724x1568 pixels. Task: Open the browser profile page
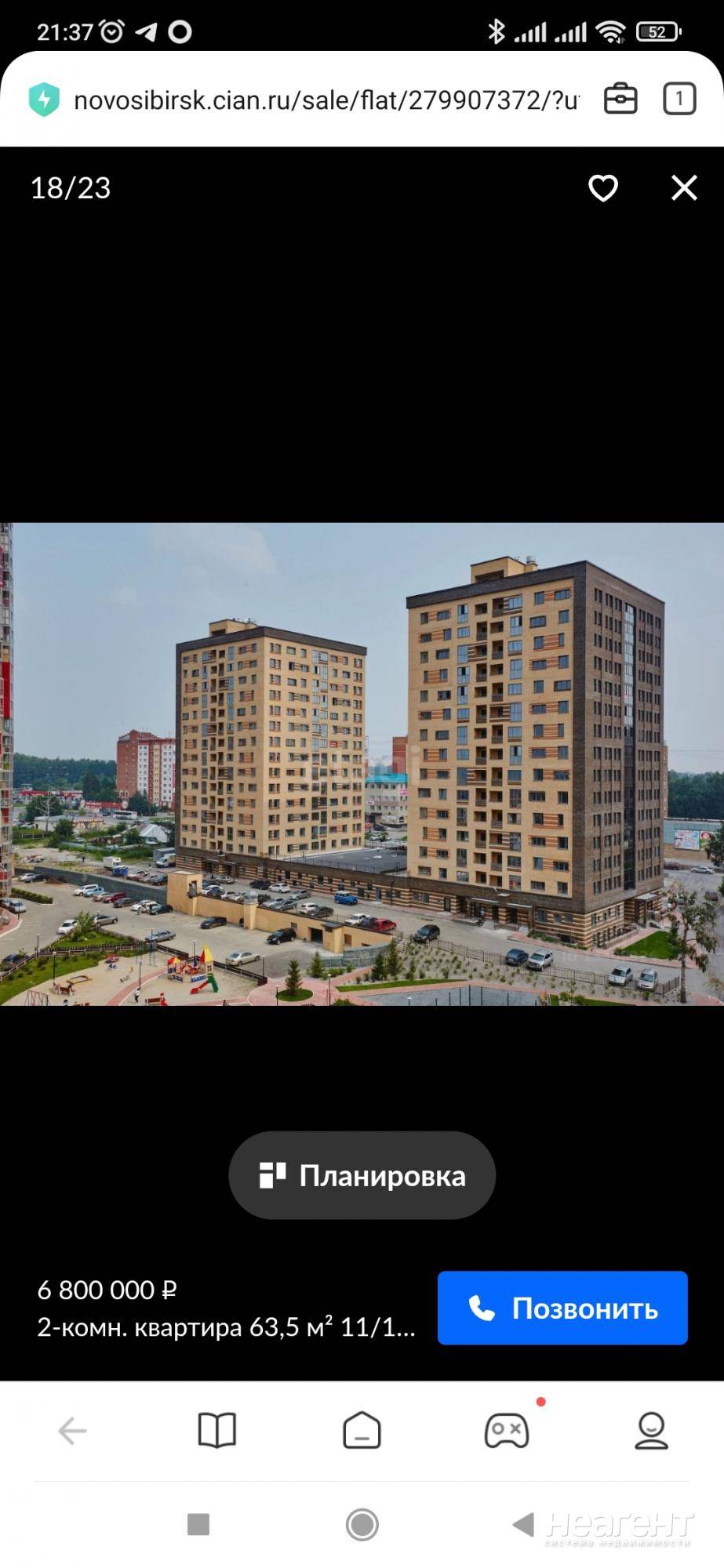click(651, 1431)
